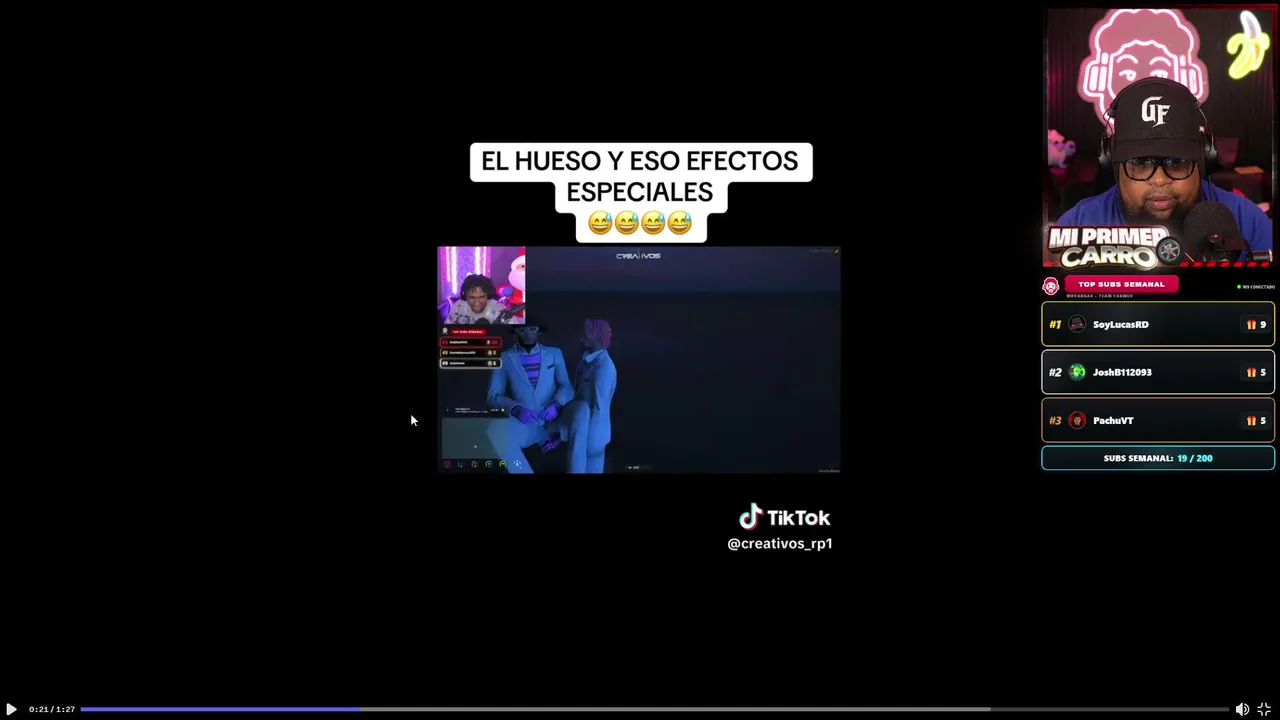The height and width of the screenshot is (720, 1280).
Task: Seek along the video progress bar
Action: coord(654,709)
